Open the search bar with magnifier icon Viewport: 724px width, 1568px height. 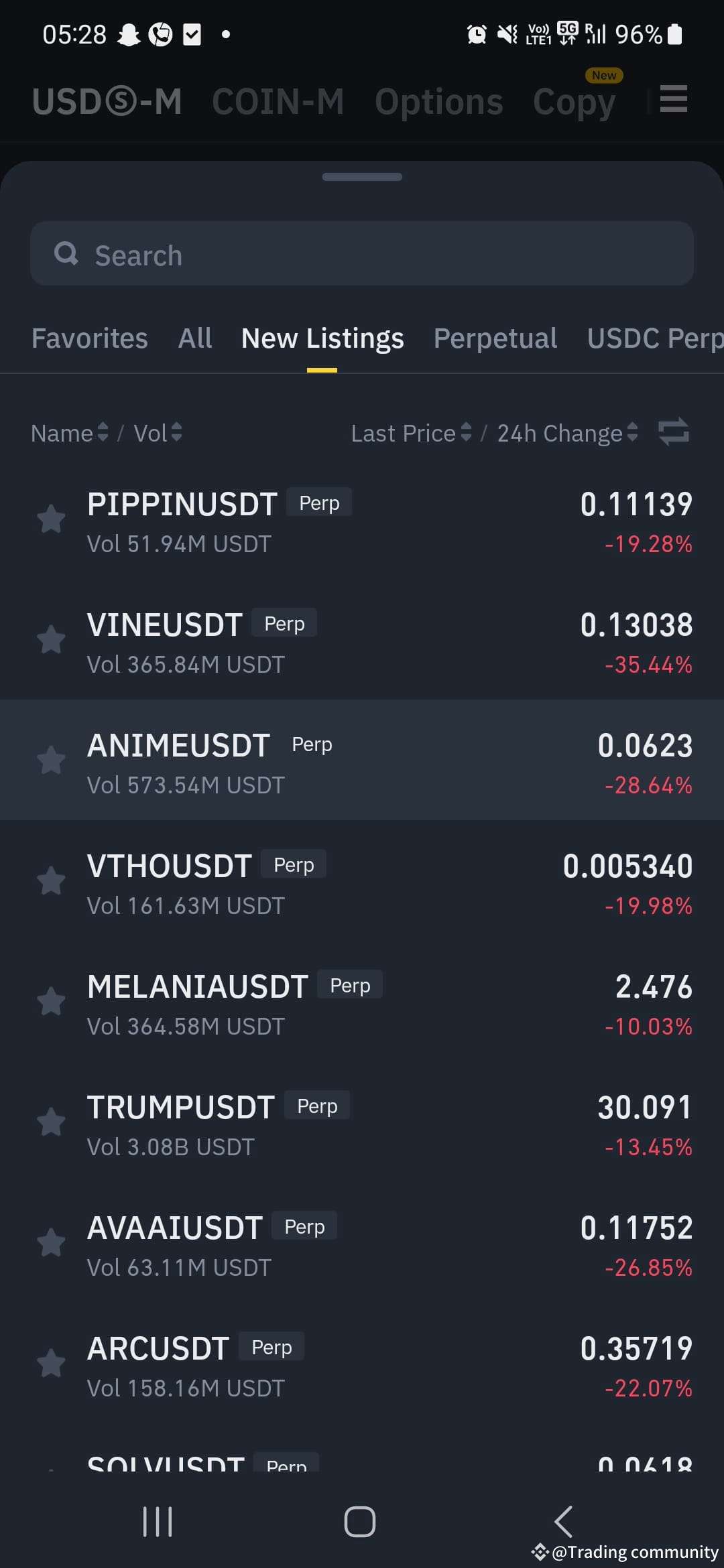coord(362,253)
